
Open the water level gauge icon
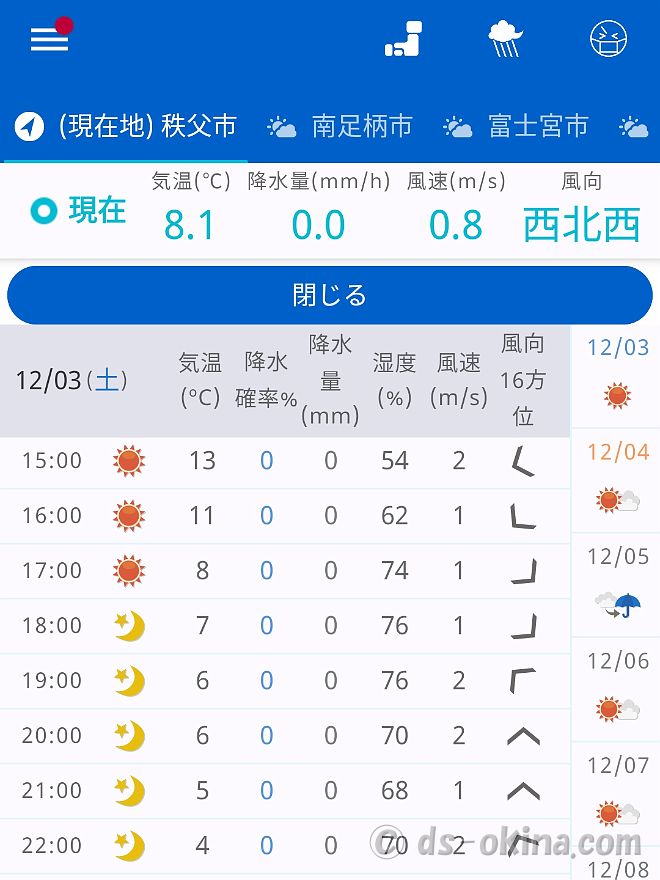point(403,40)
